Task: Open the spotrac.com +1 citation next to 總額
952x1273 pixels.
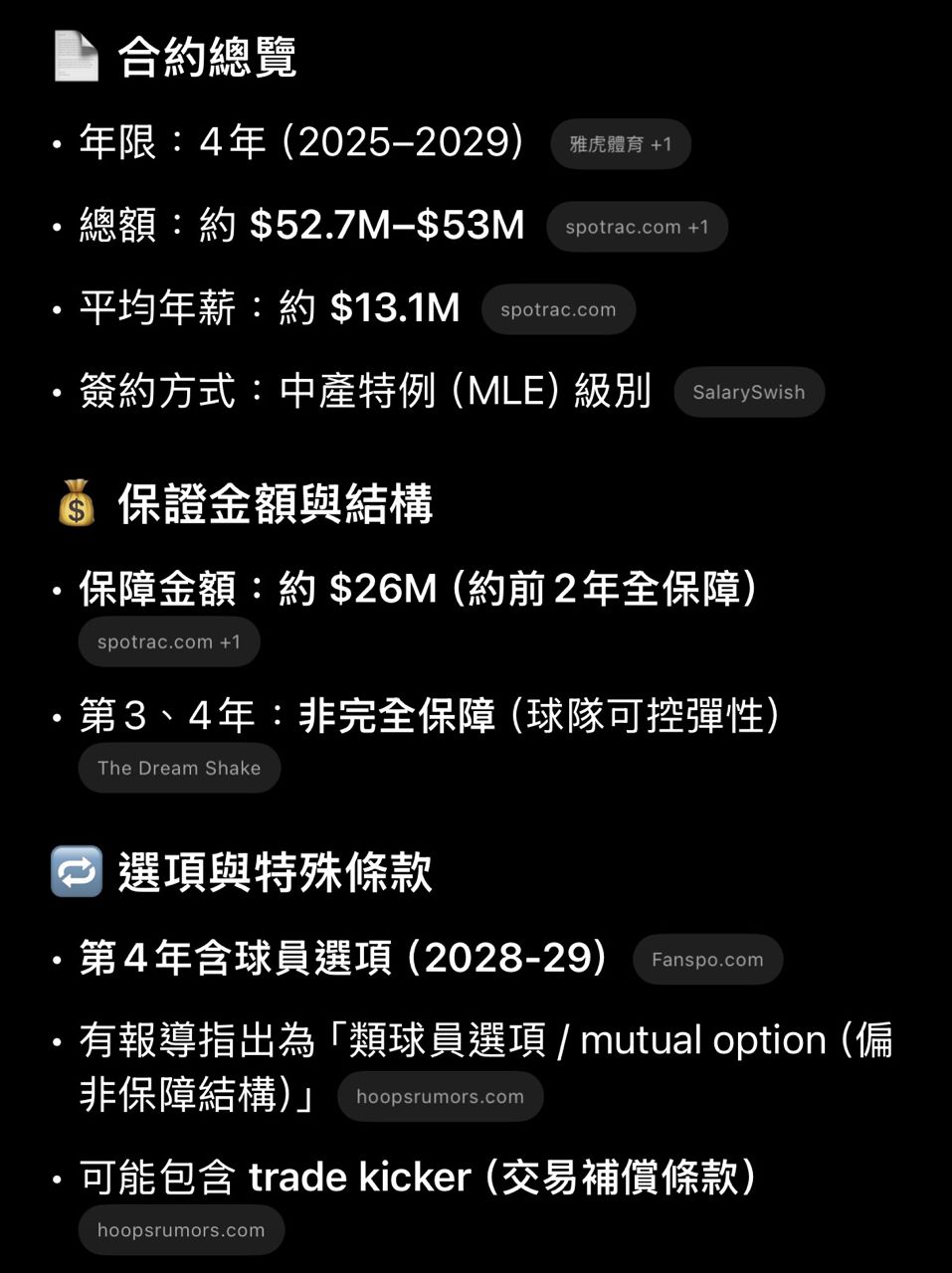Action: (636, 227)
